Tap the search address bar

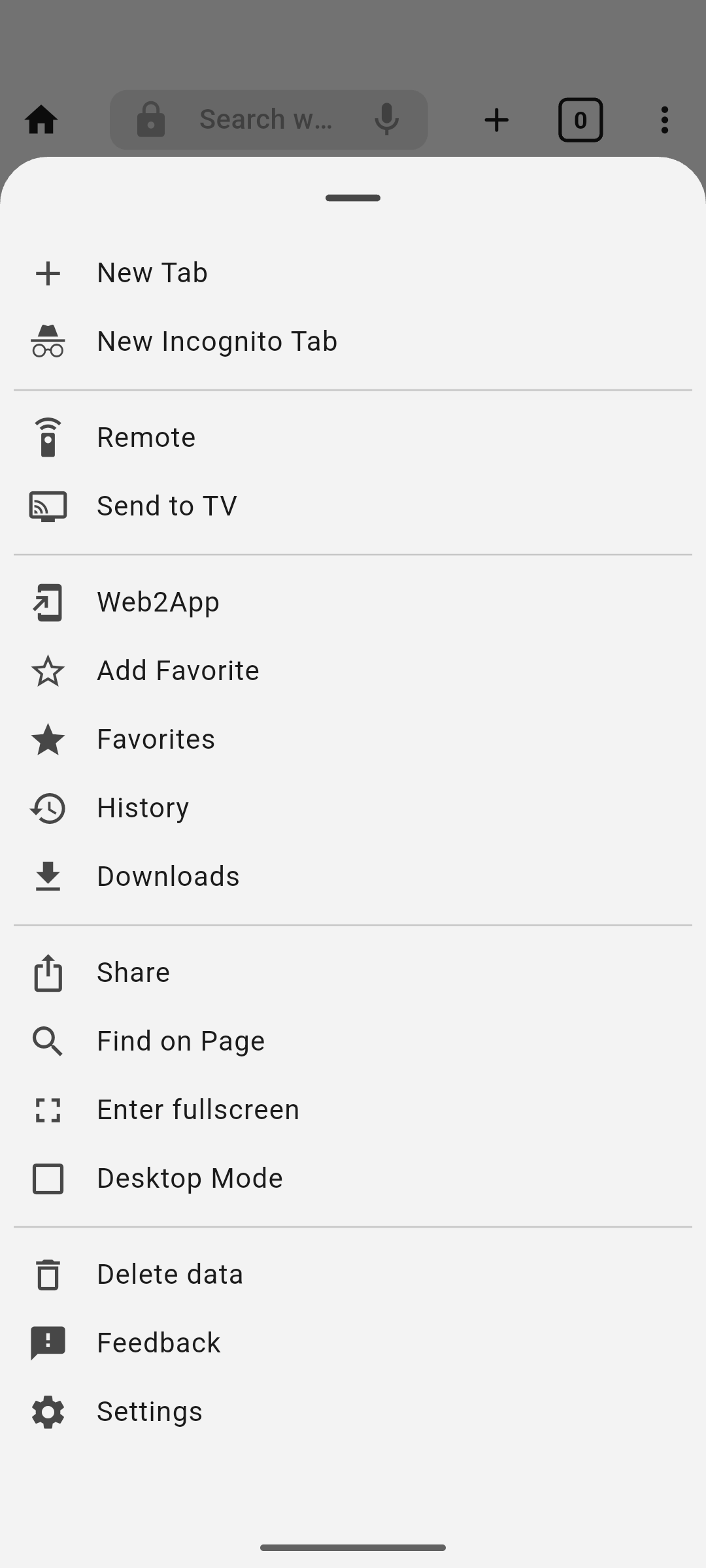(x=265, y=120)
